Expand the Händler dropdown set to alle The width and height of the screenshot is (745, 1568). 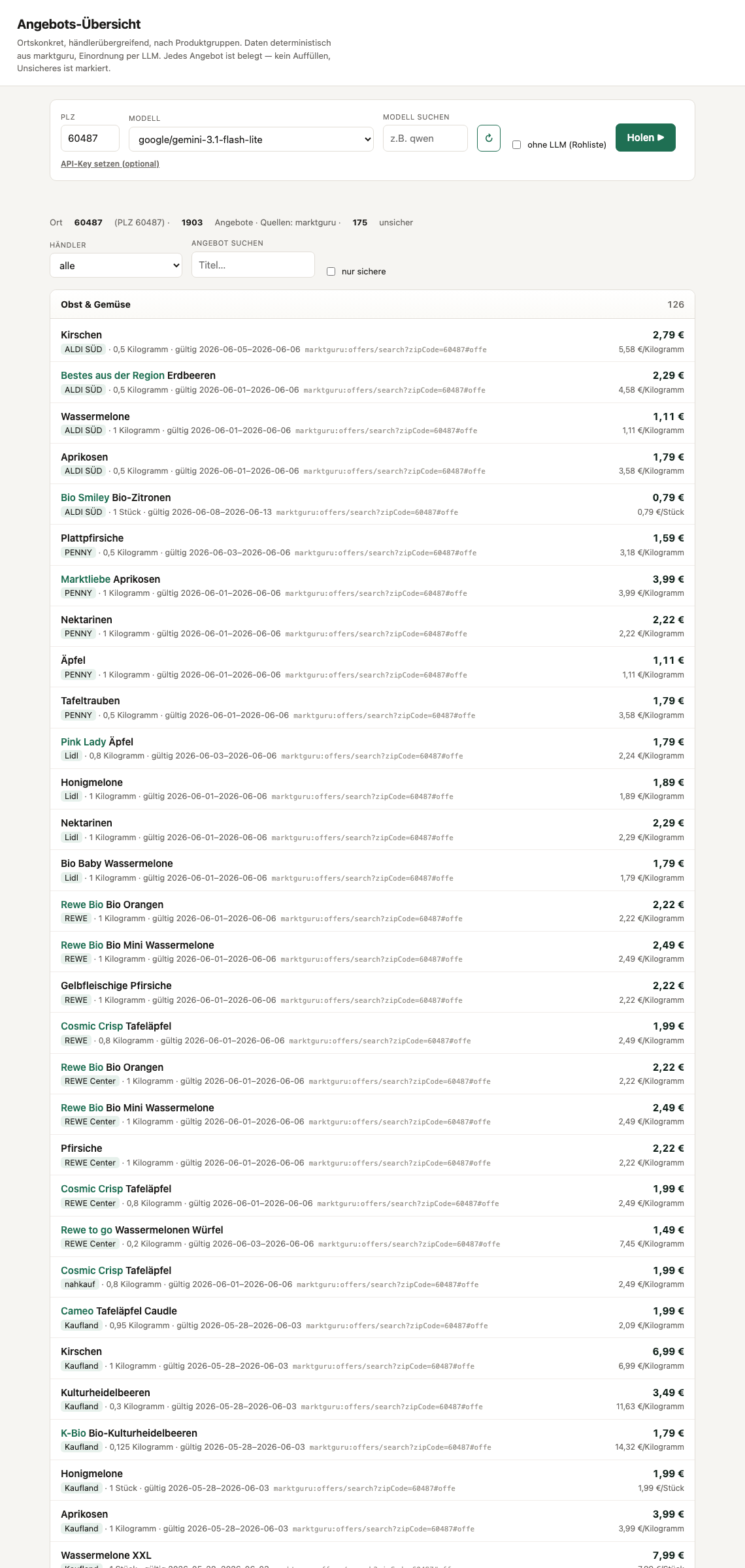point(116,265)
